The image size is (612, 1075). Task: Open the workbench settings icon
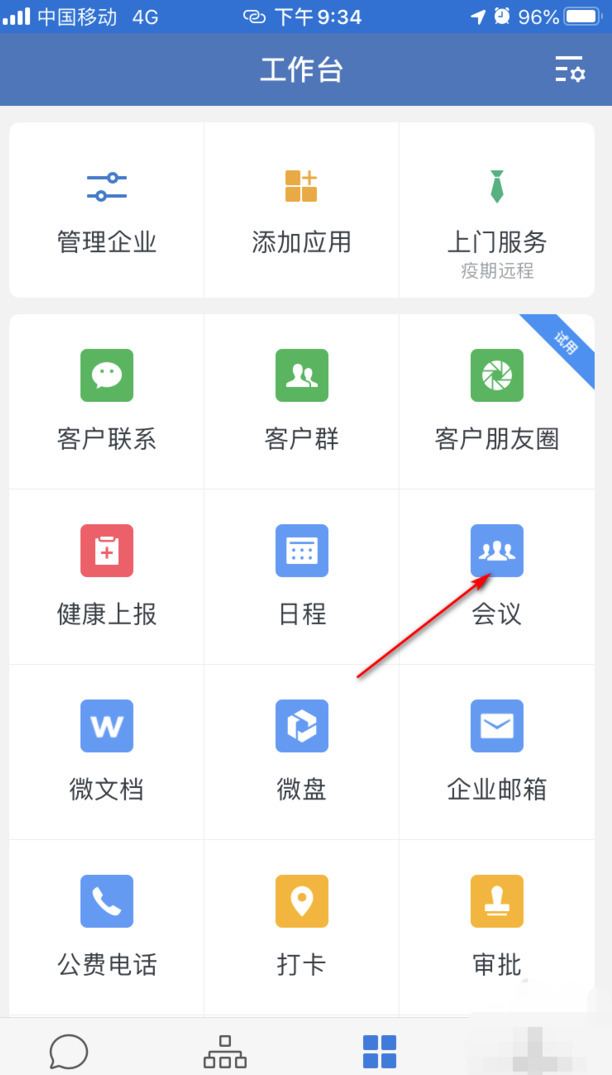point(570,70)
